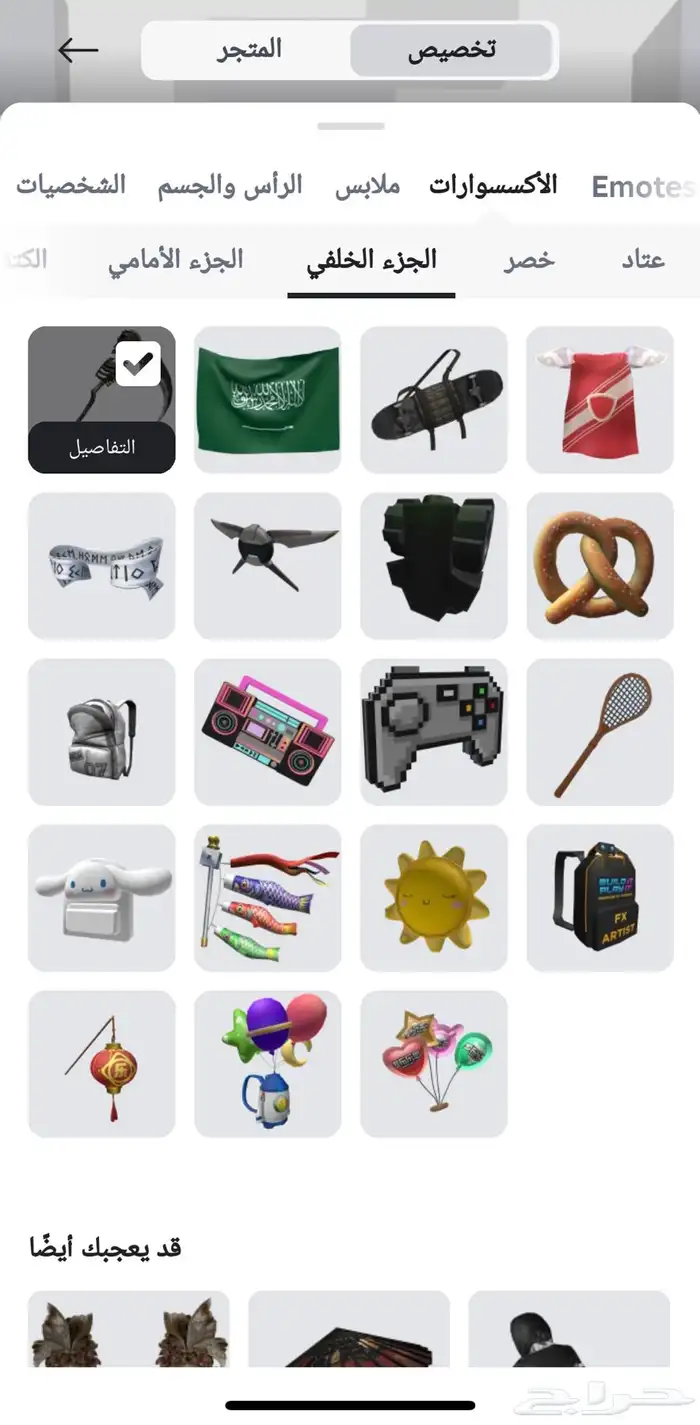This screenshot has width=700, height=1425.
Task: Switch to the المتجر tab
Action: [250, 49]
